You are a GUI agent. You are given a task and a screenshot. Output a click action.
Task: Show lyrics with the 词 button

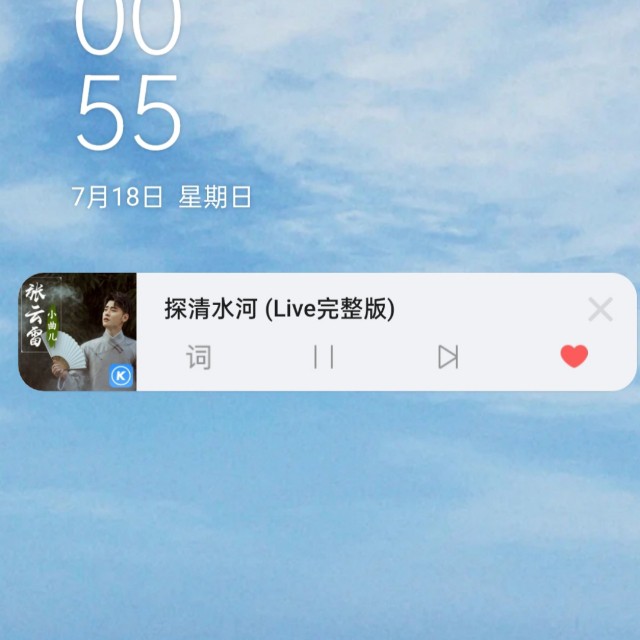pyautogui.click(x=199, y=356)
